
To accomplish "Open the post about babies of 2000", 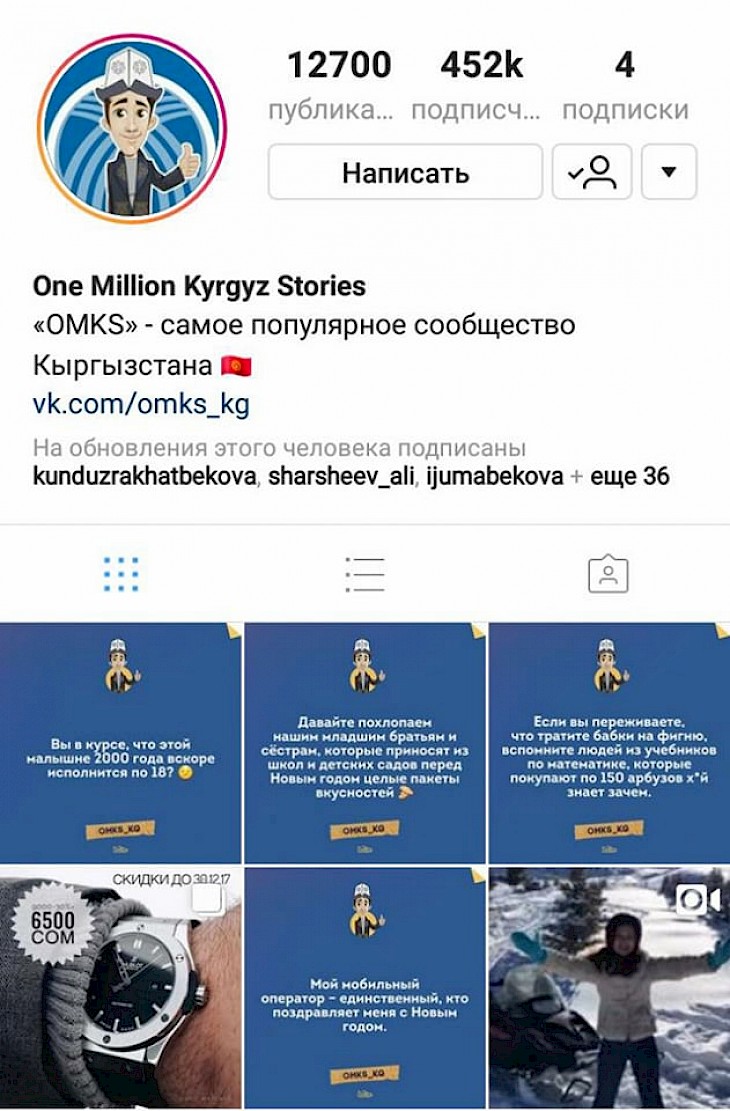I will pos(121,742).
